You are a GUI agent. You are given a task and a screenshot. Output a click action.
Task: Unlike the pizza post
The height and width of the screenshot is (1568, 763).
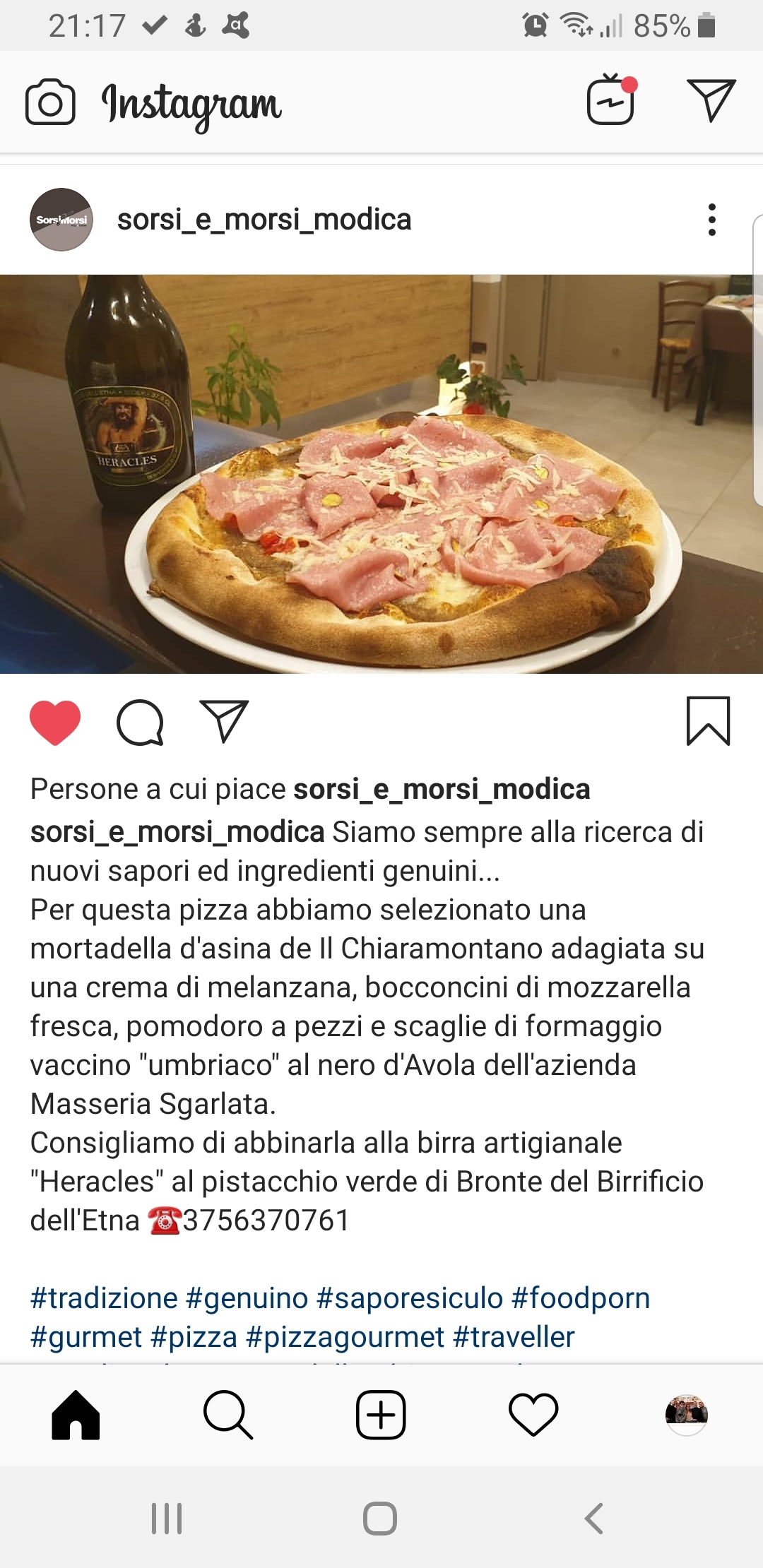(55, 722)
